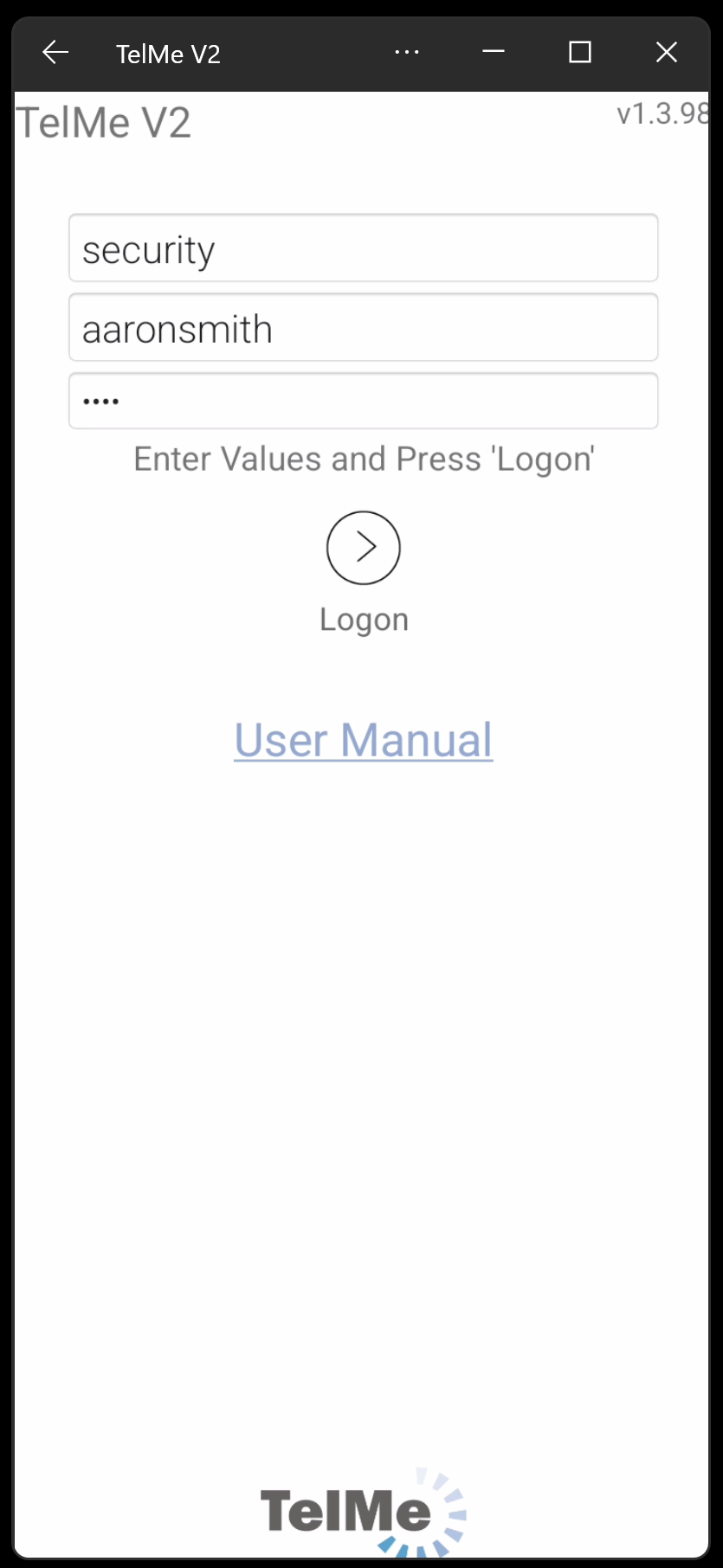This screenshot has width=723, height=1568.
Task: Select the TelMe V2 title text
Action: pos(168,54)
